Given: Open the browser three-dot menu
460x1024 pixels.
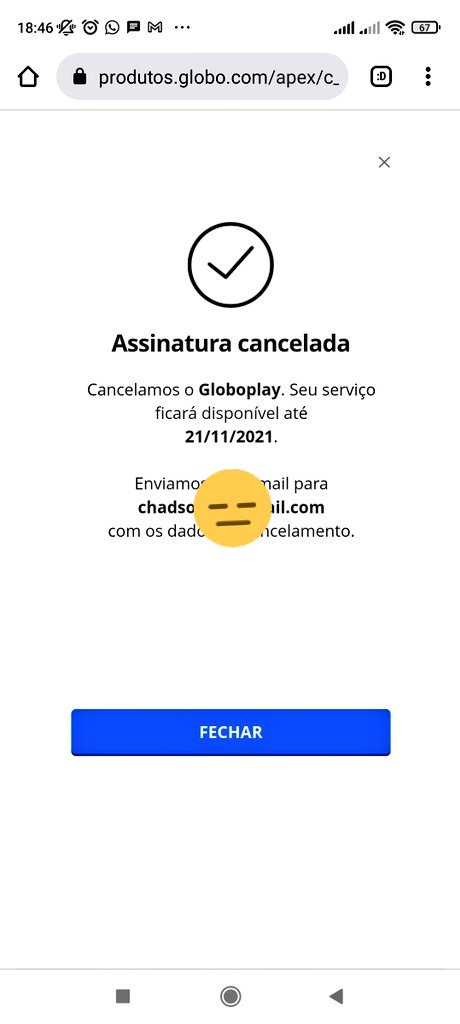Looking at the screenshot, I should coord(428,76).
